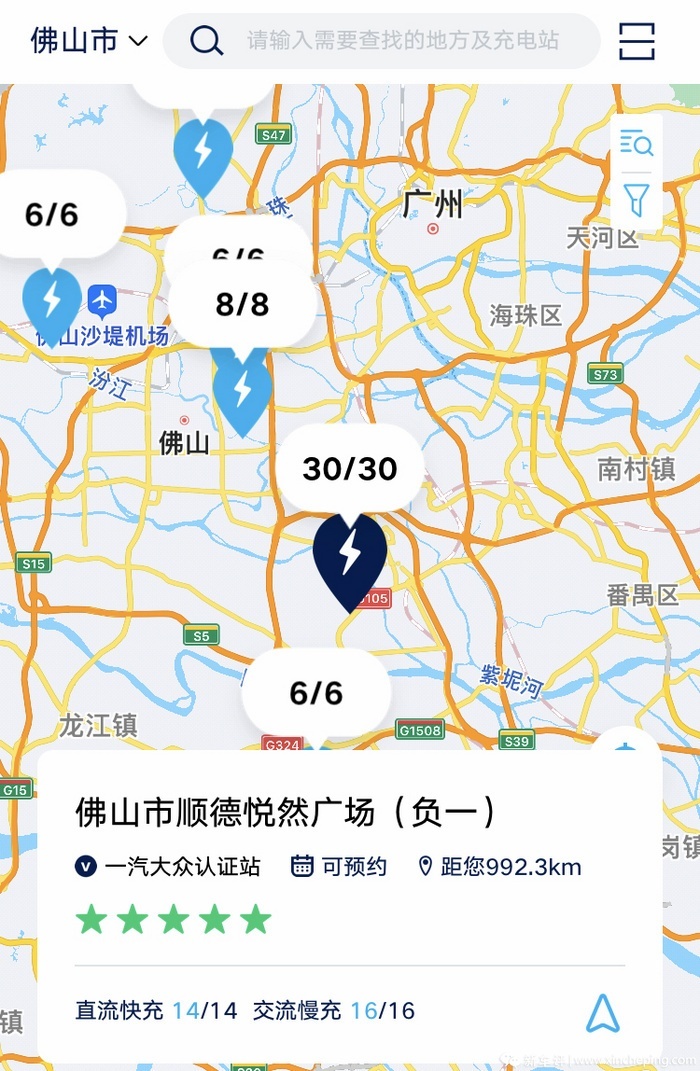
Task: Open the scan icon at top right
Action: 637,41
